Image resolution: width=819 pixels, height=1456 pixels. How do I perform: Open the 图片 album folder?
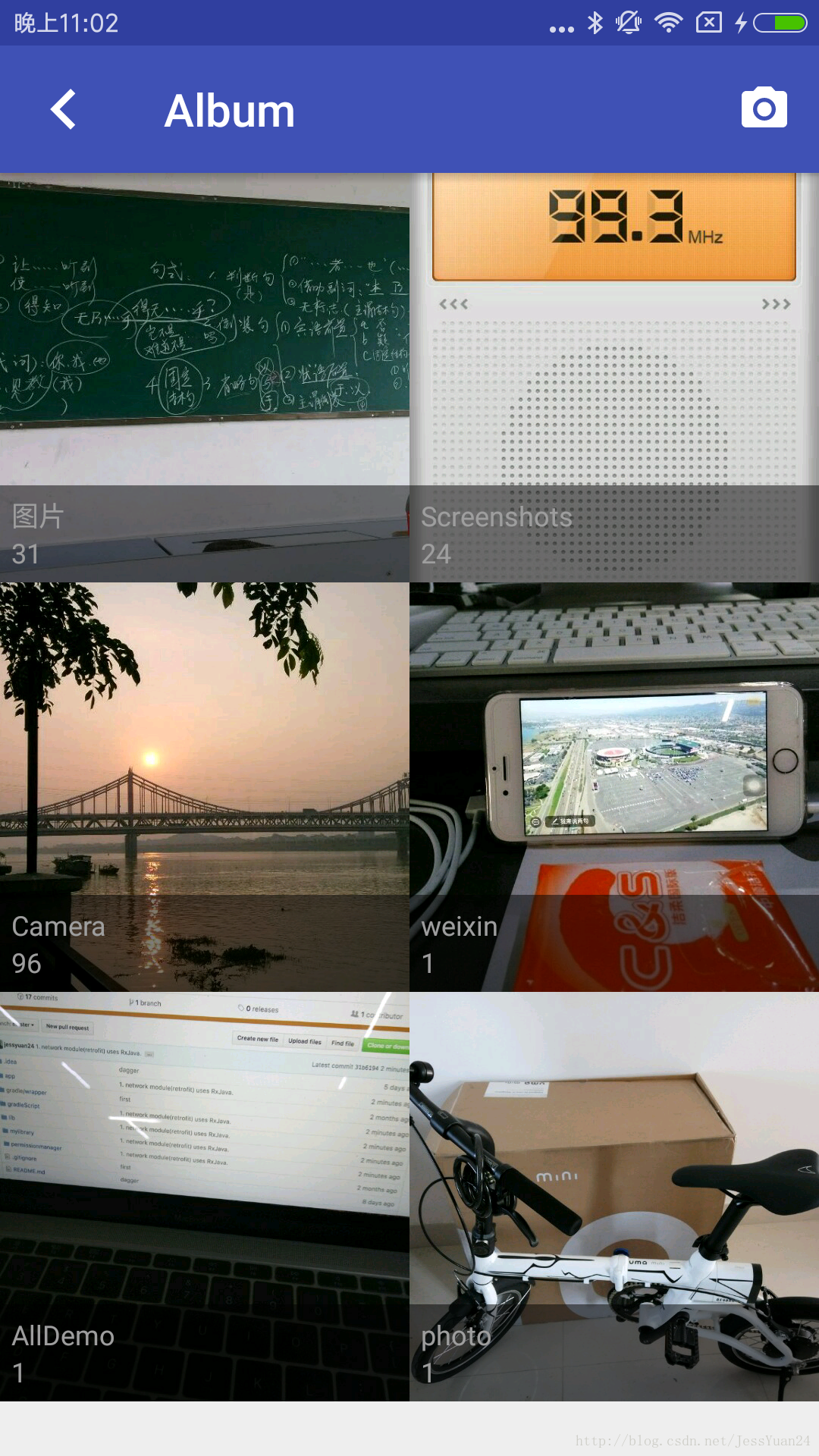tap(205, 378)
